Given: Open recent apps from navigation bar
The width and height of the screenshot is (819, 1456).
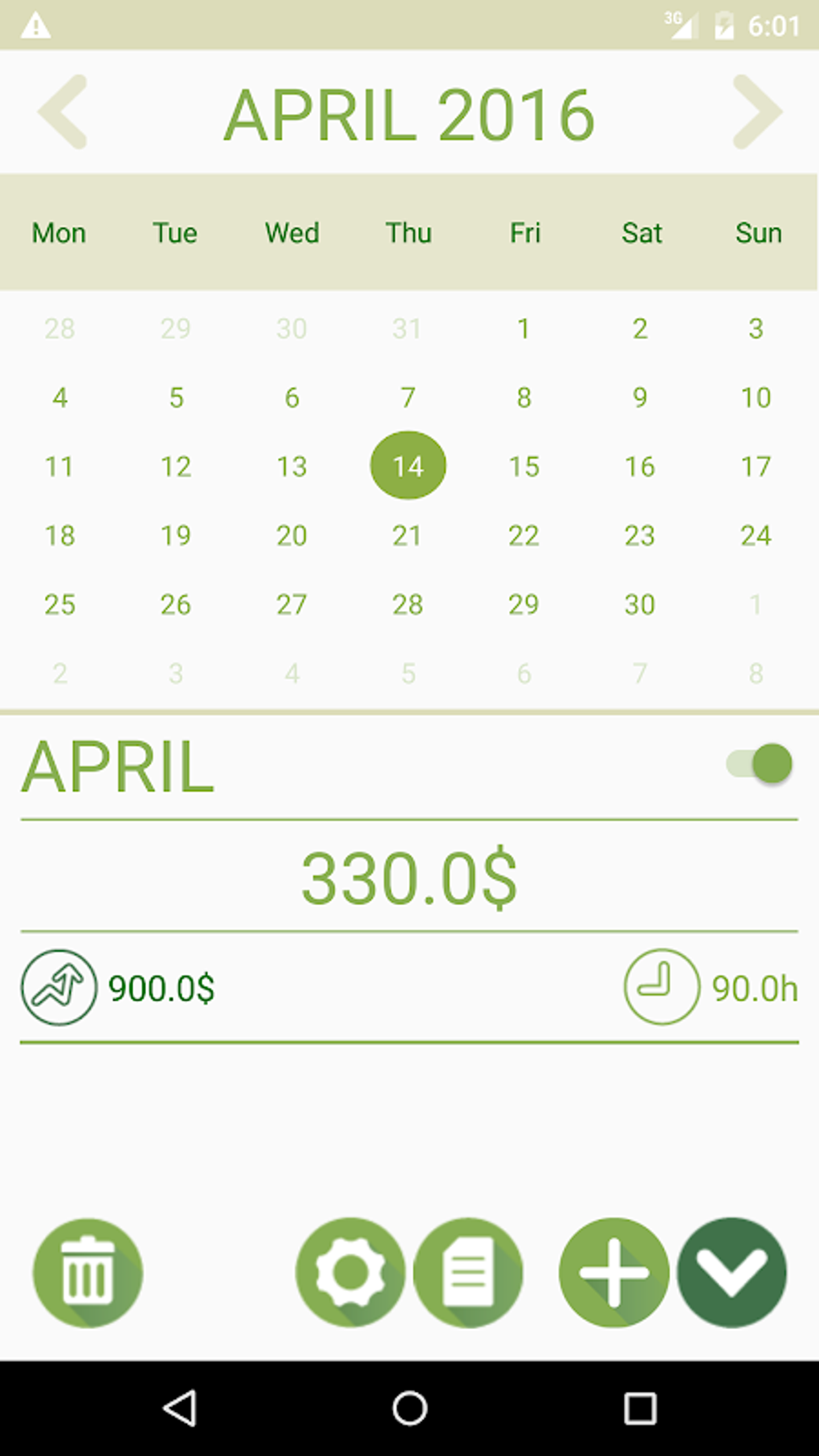Looking at the screenshot, I should pyautogui.click(x=640, y=1408).
